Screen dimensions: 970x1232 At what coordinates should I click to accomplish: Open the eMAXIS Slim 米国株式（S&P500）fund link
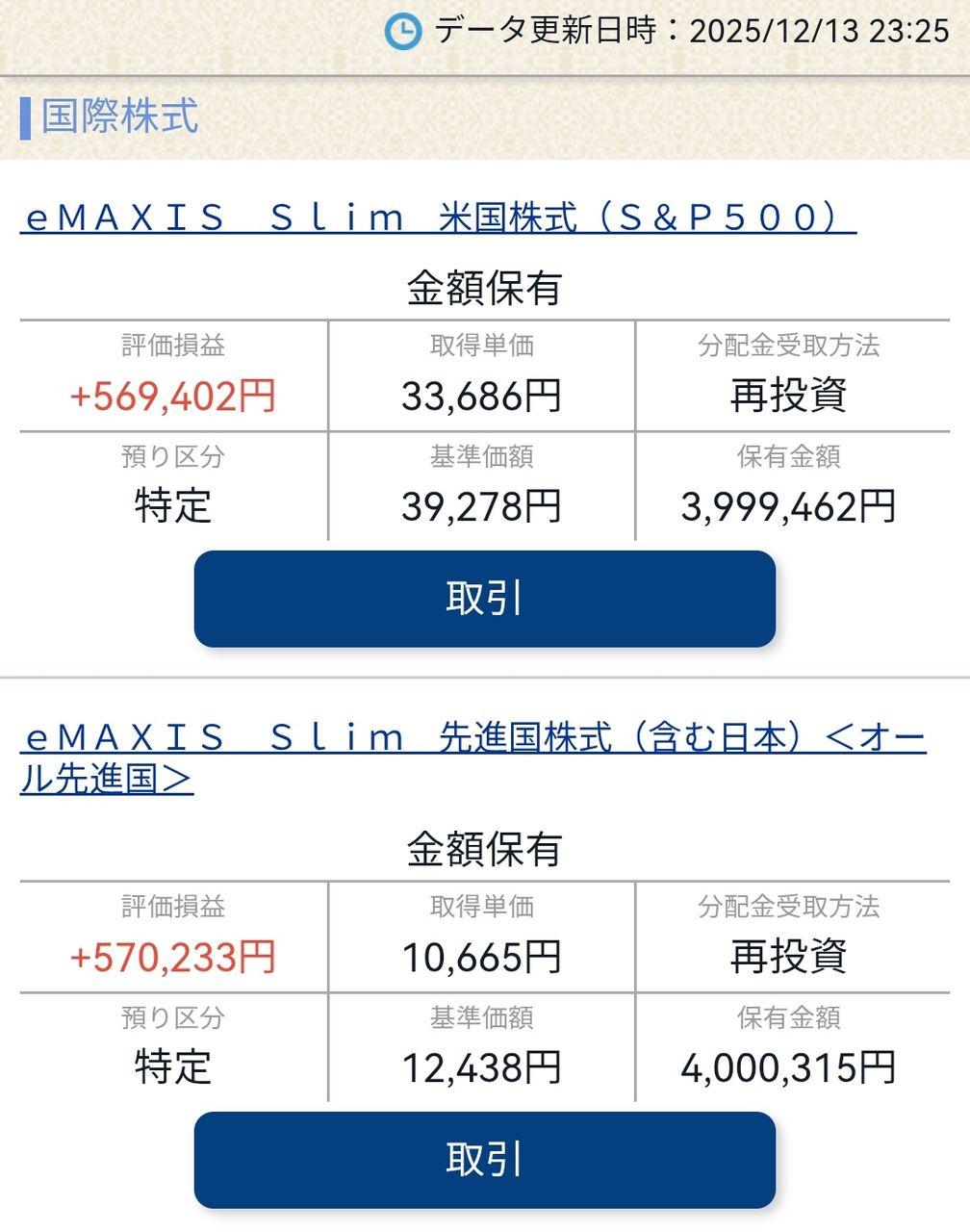433,217
